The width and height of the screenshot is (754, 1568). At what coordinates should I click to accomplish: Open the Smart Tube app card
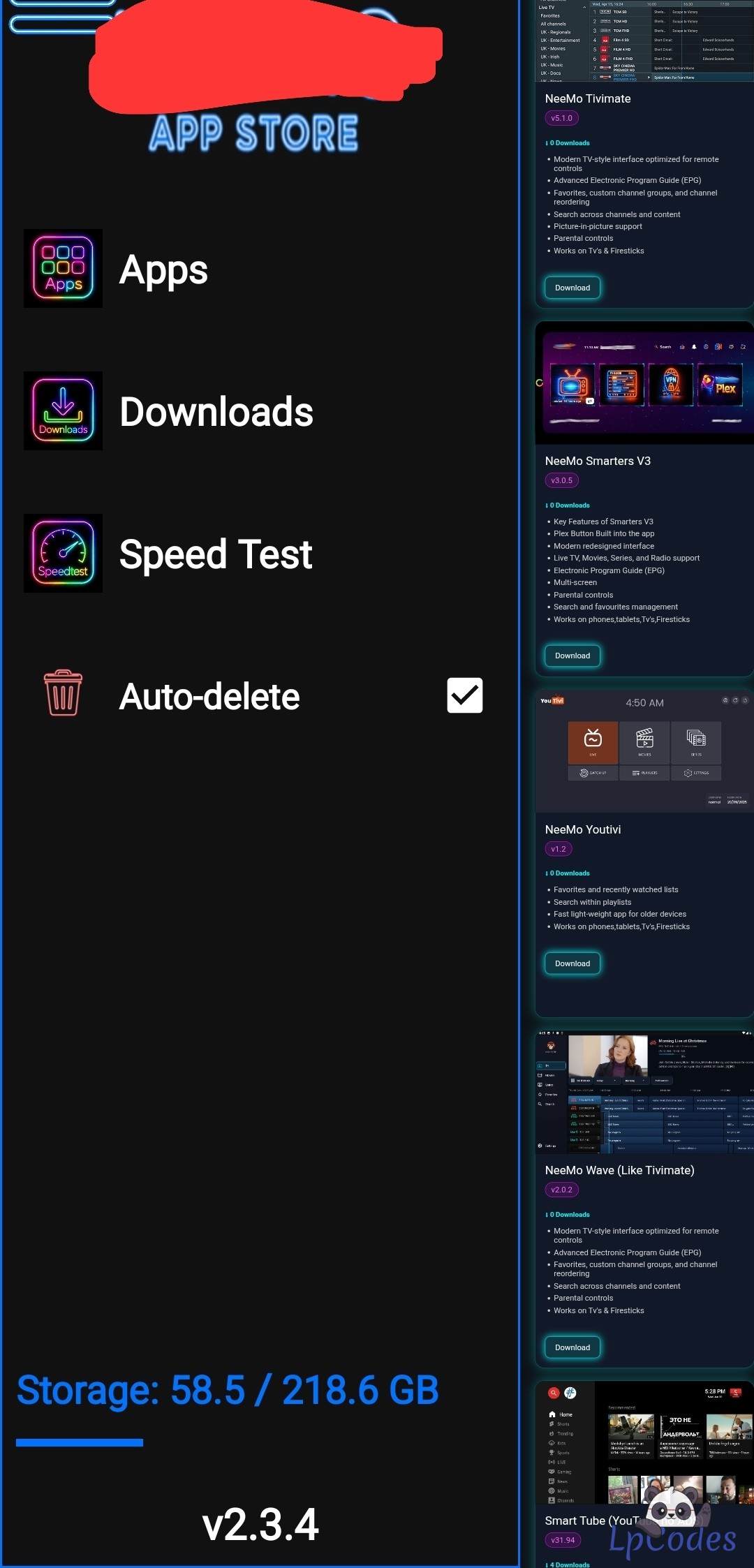pos(644,1473)
